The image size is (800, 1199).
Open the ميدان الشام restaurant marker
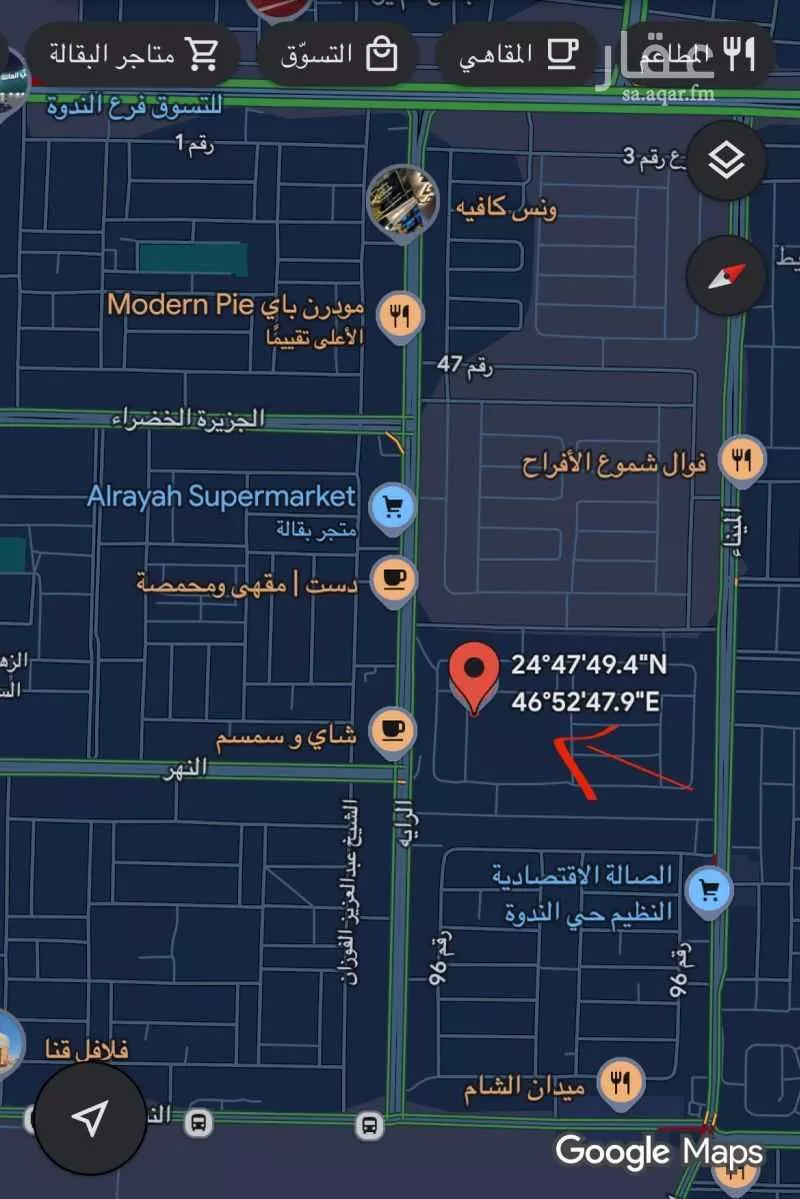coord(620,1082)
